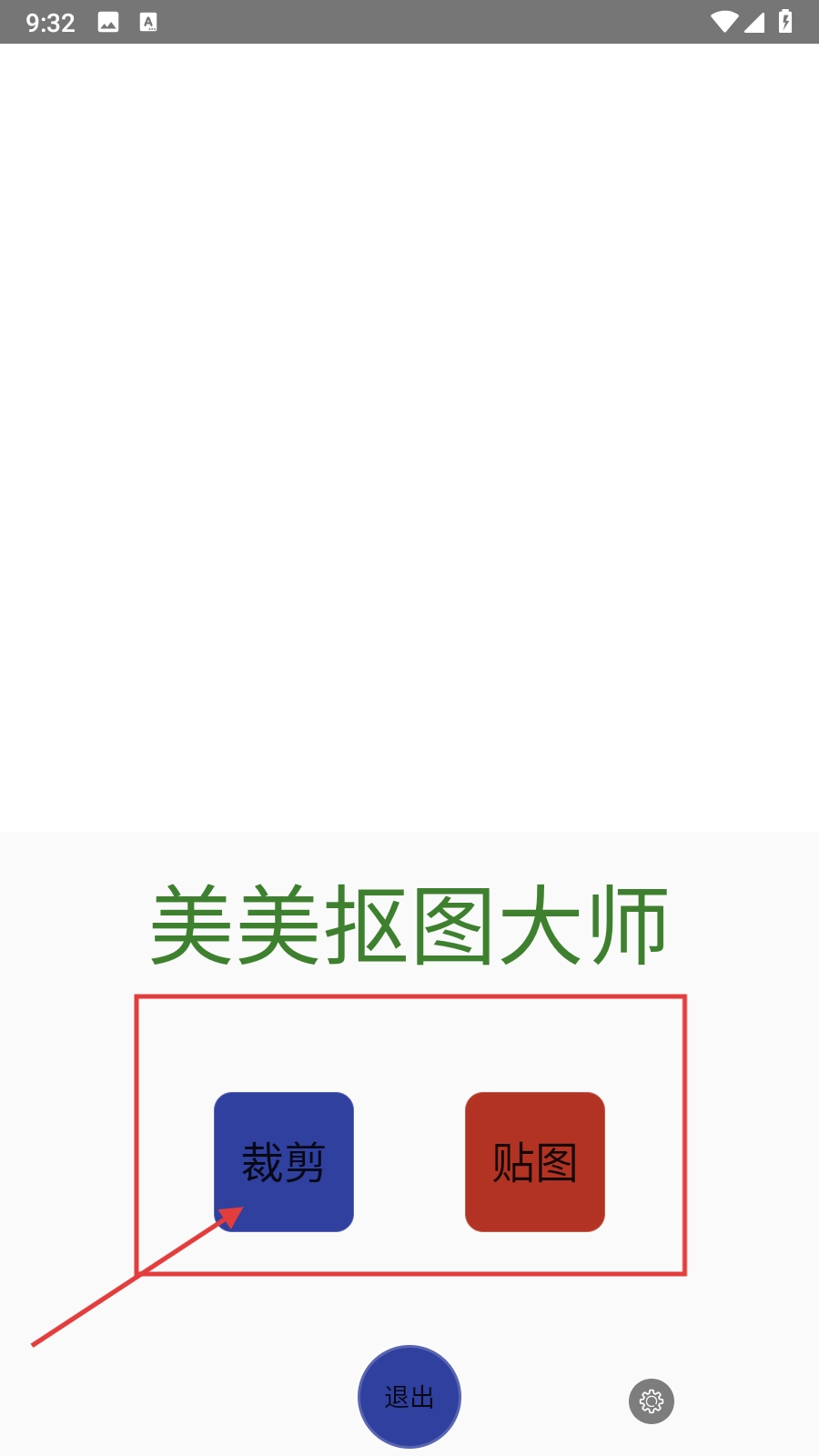Screen dimensions: 819x1456
Task: Open settings via the gear icon
Action: tap(652, 1401)
